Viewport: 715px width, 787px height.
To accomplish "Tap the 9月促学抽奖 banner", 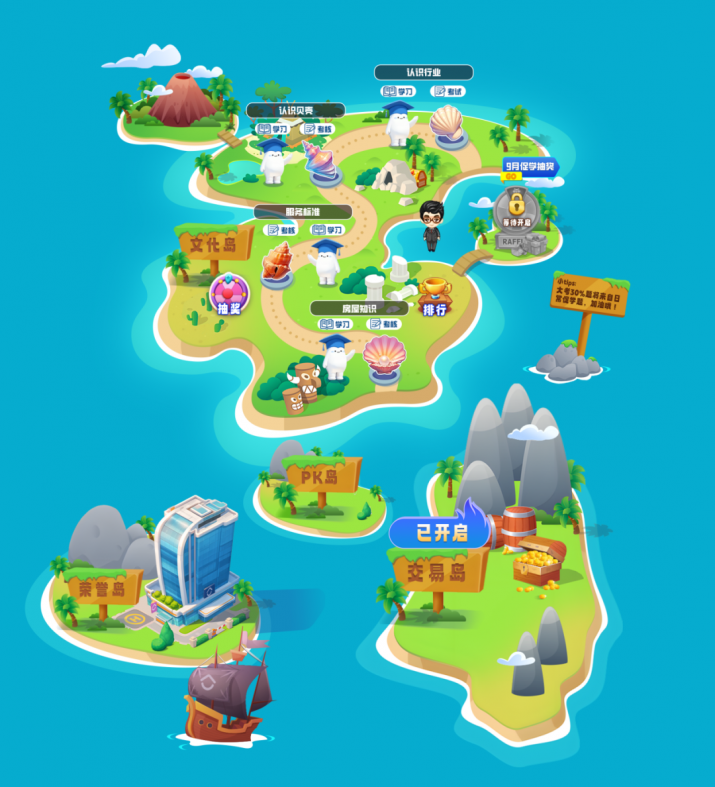I will tap(529, 166).
